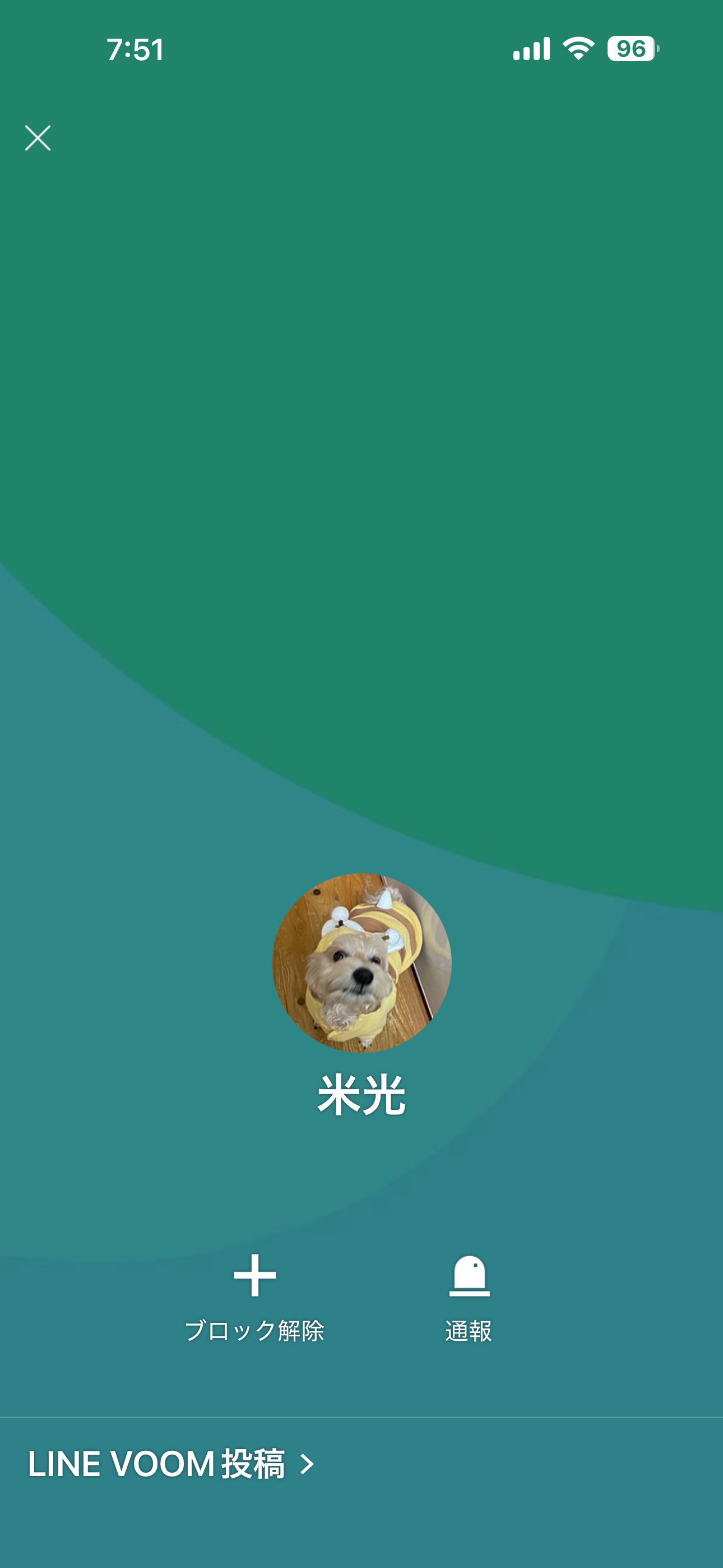Close the profile screen with the X
Screen dimensions: 723x1568
38,138
